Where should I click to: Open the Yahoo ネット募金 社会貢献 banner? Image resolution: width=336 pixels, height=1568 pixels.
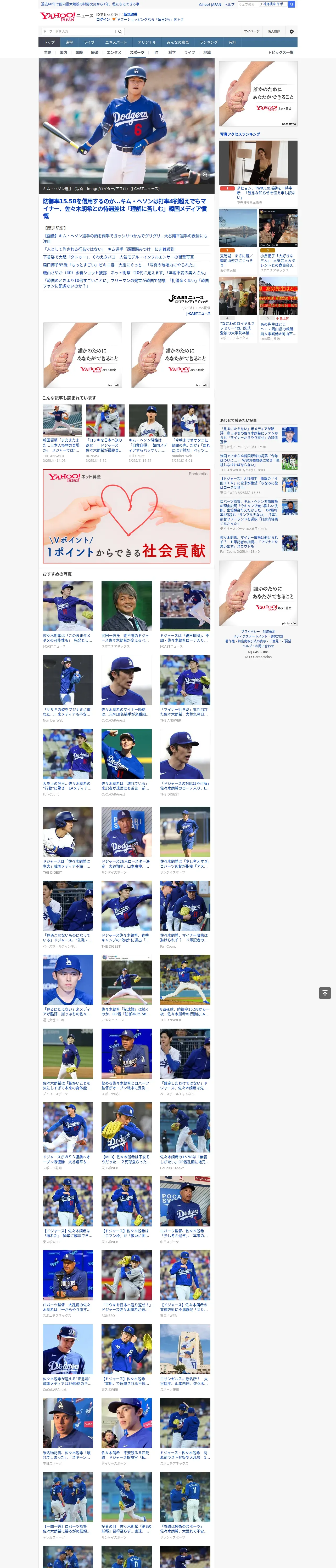click(x=126, y=516)
